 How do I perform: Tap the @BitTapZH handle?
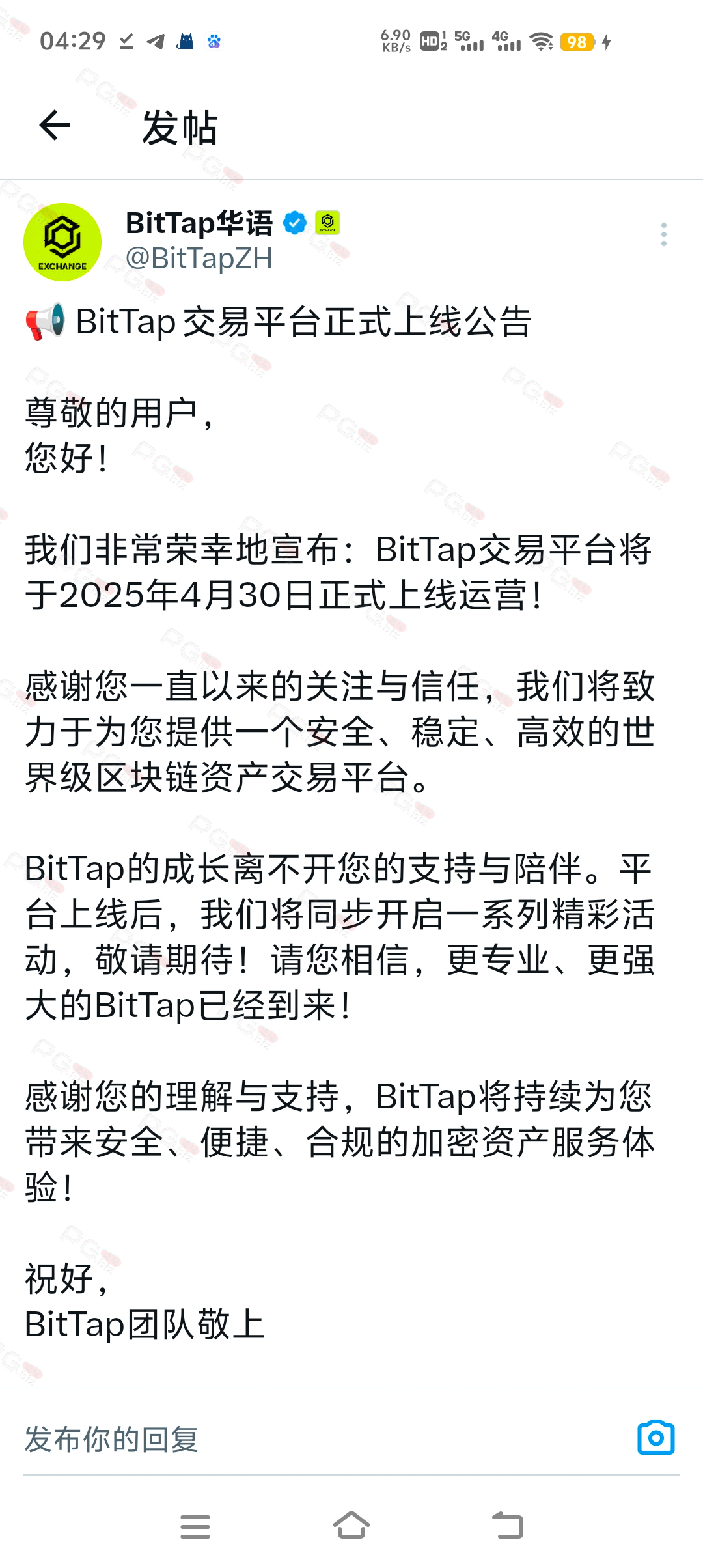click(x=199, y=259)
